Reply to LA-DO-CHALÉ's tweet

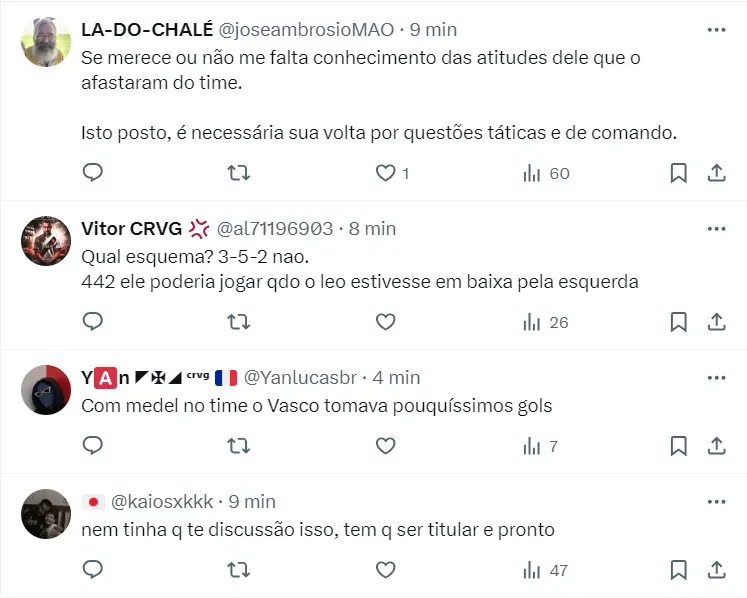92,173
